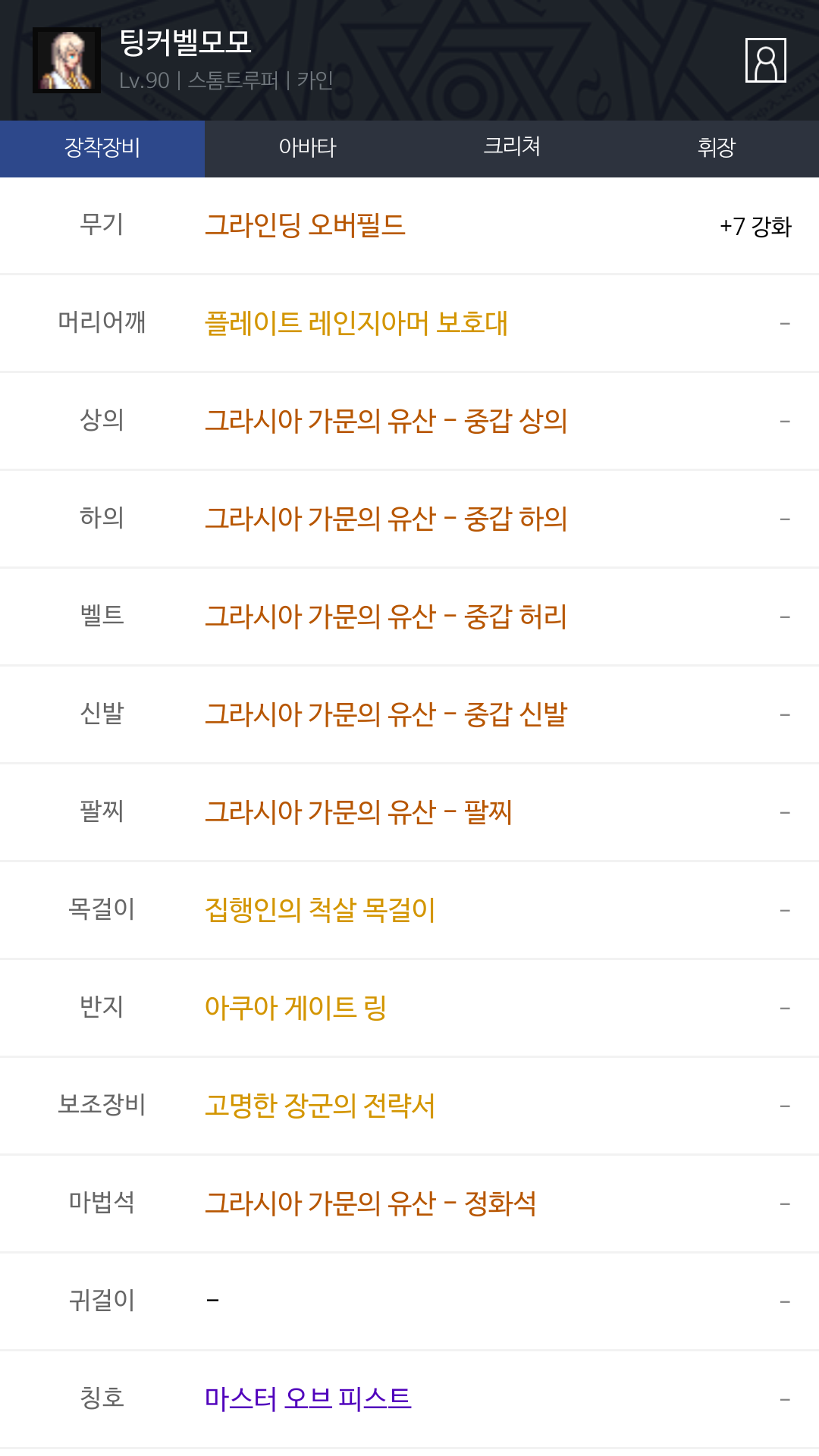Switch to the 크리쳐 tab
The image size is (819, 1456).
coord(512,148)
